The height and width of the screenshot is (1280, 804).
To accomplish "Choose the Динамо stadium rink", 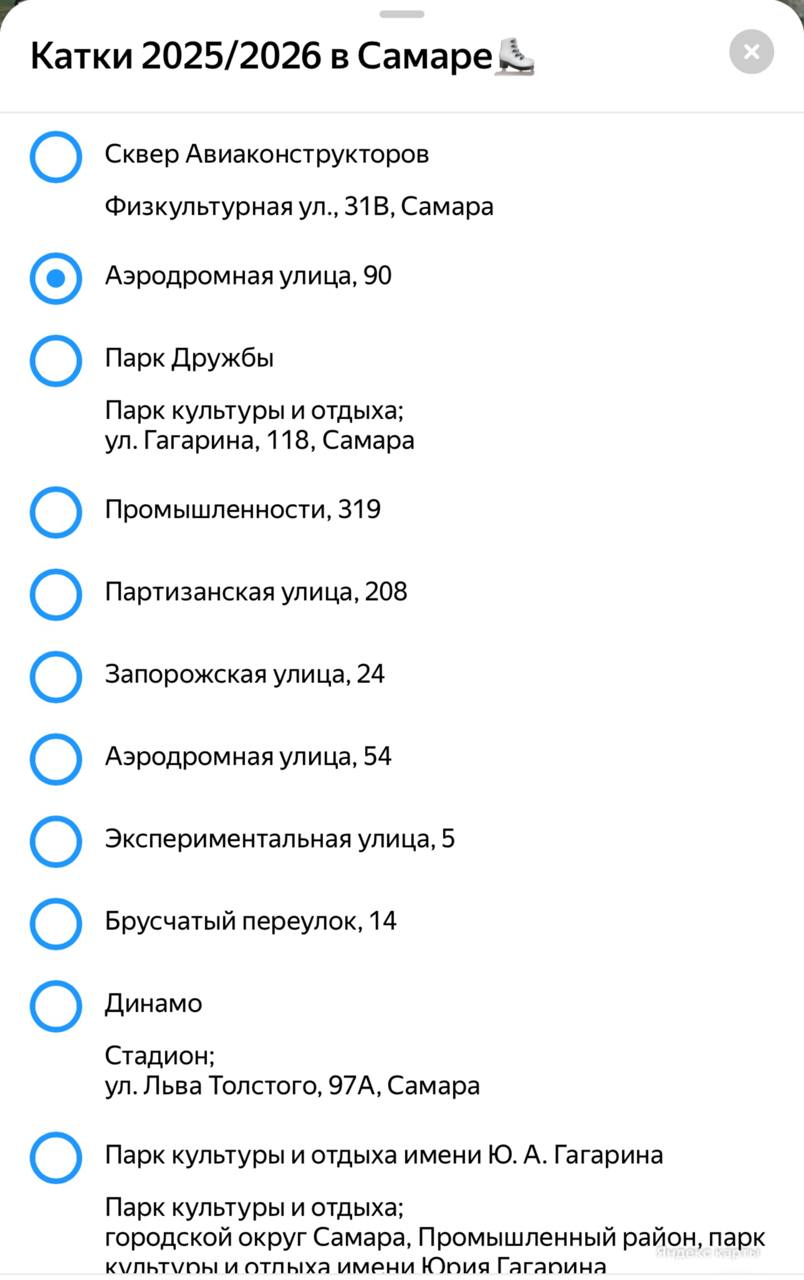I will click(56, 1005).
